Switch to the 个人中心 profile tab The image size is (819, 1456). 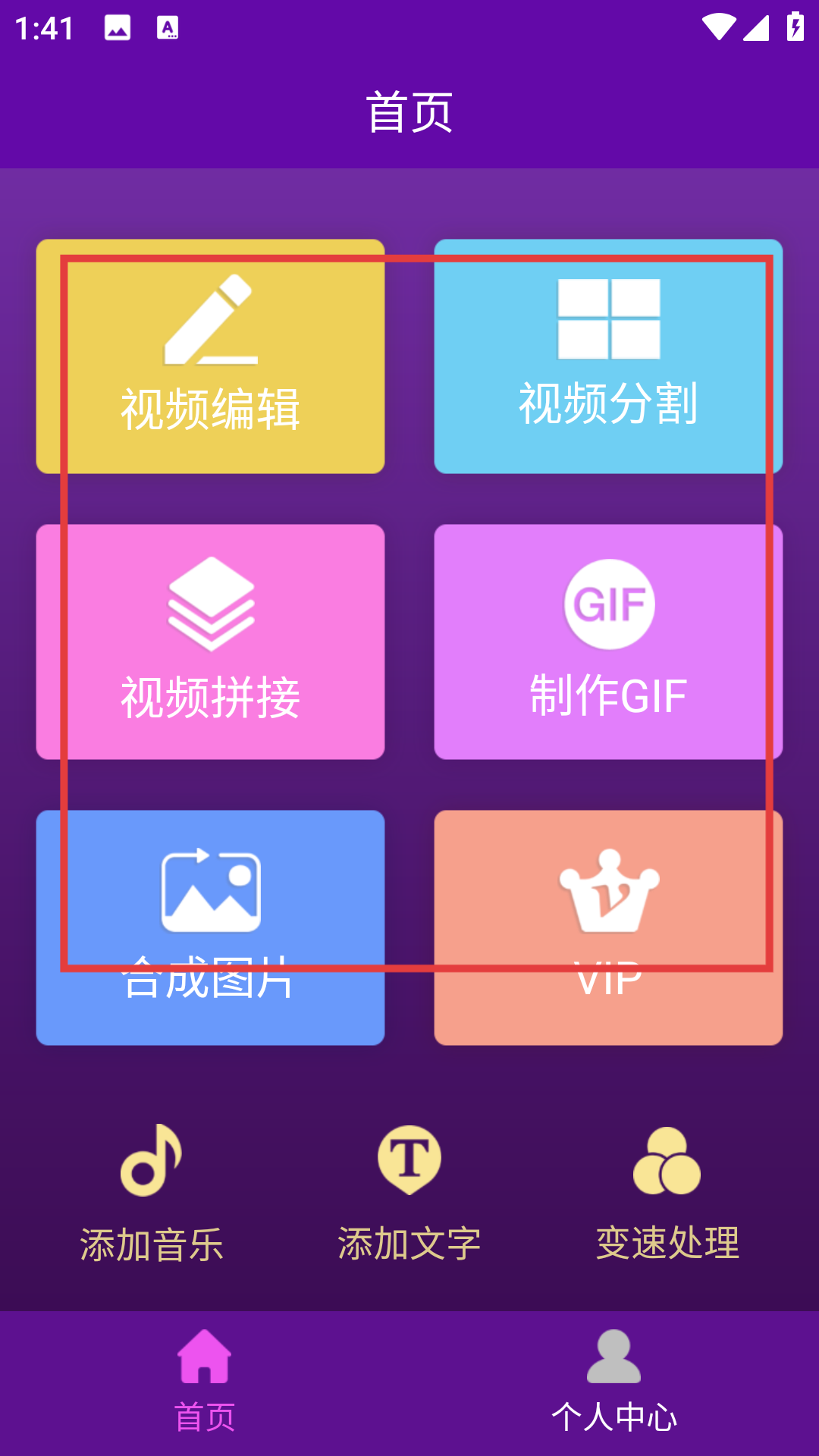[614, 1382]
